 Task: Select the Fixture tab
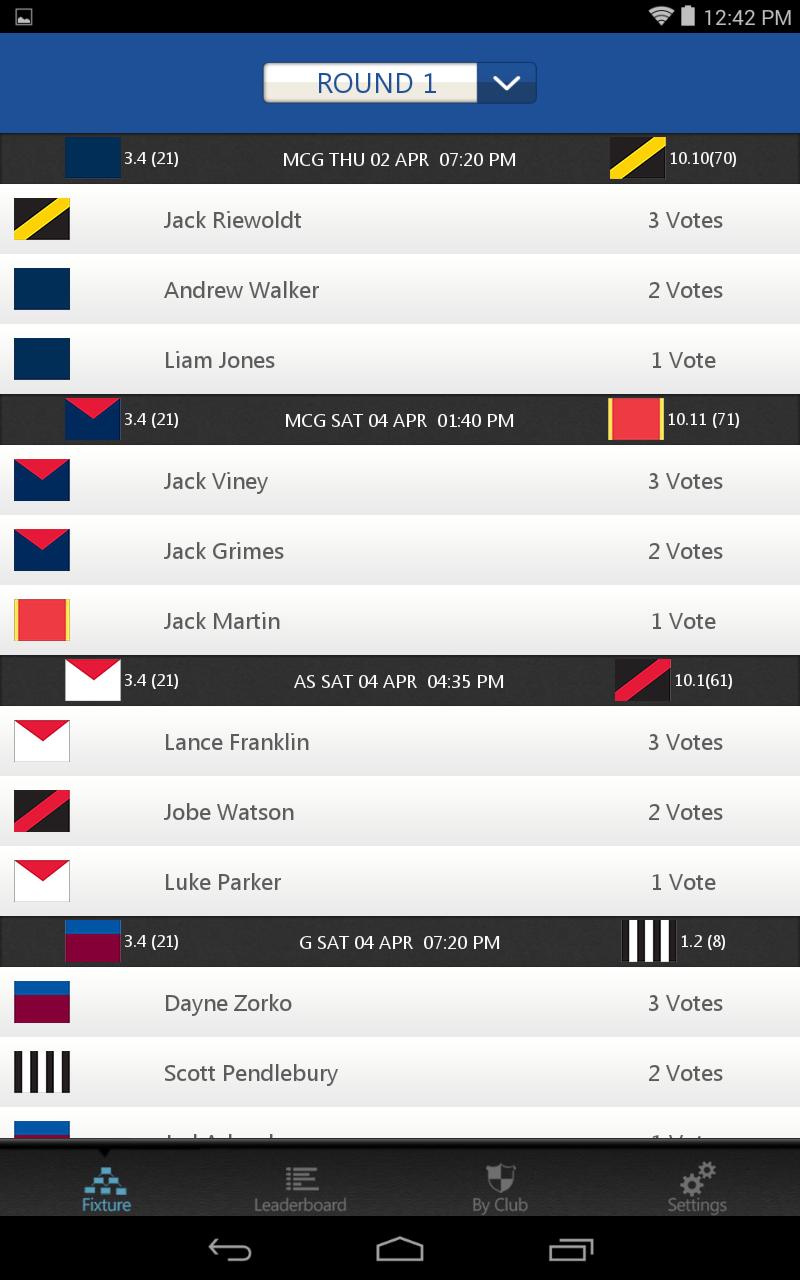[106, 1188]
